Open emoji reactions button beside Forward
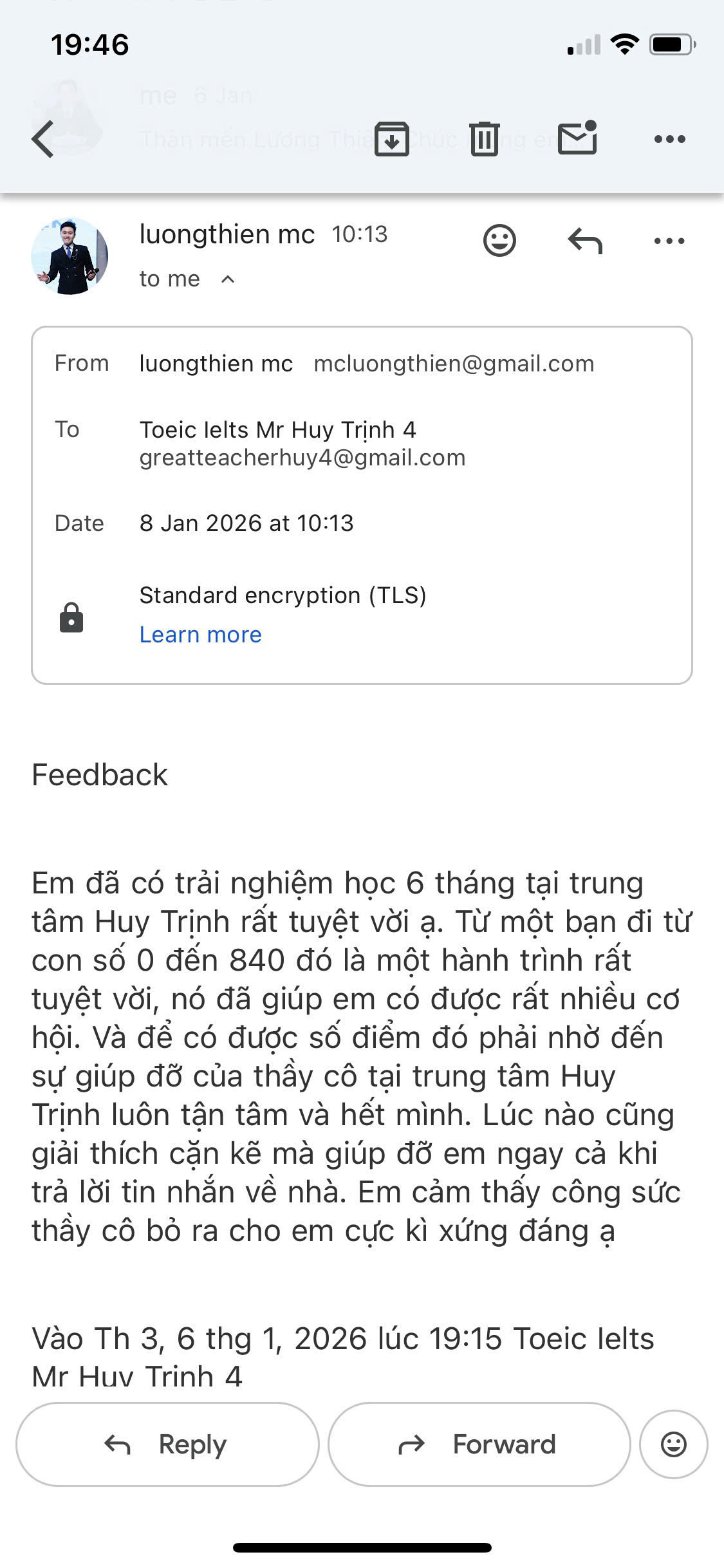 tap(674, 1444)
